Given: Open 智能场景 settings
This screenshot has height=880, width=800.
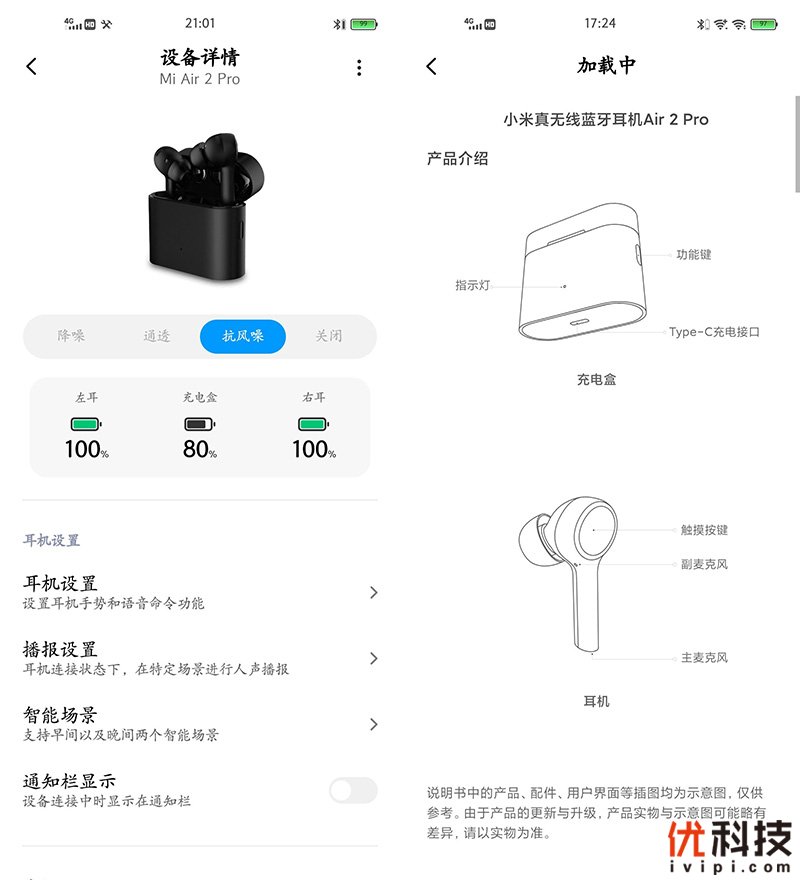Looking at the screenshot, I should coord(200,724).
